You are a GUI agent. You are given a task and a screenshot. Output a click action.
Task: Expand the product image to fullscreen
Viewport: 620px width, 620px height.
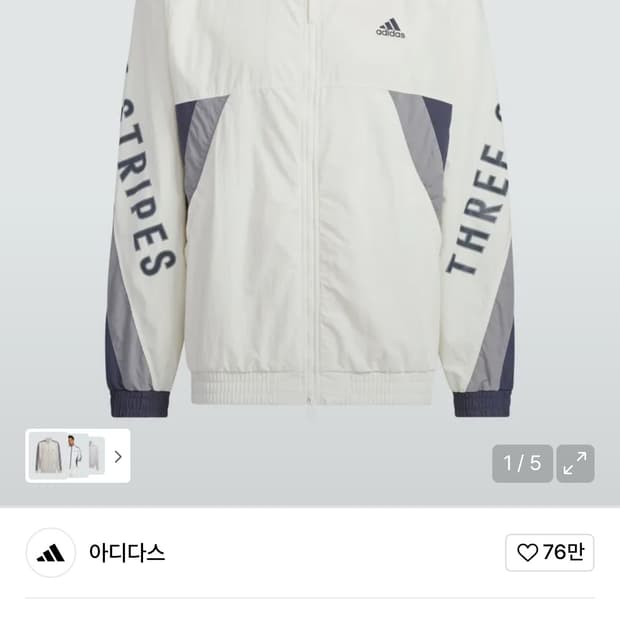coord(575,463)
